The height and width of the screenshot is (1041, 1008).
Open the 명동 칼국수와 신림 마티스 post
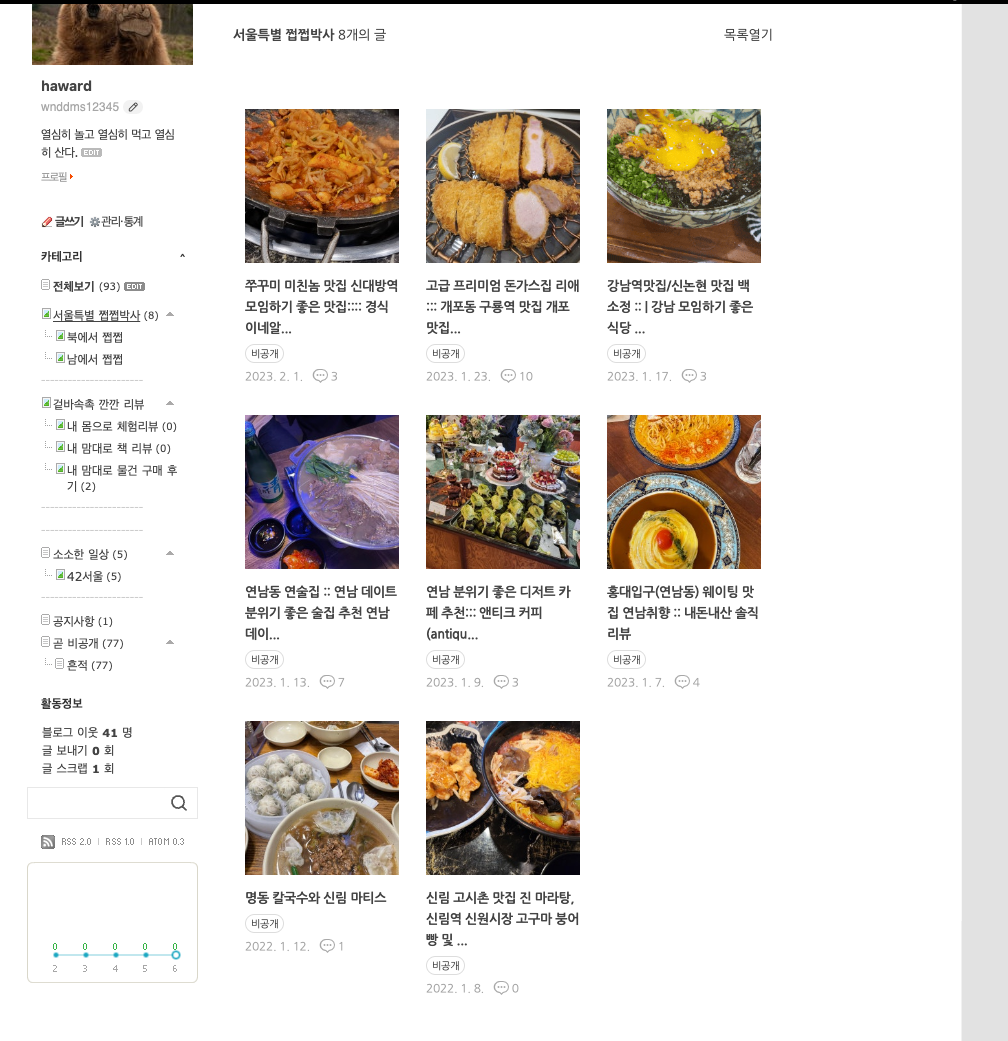point(315,898)
